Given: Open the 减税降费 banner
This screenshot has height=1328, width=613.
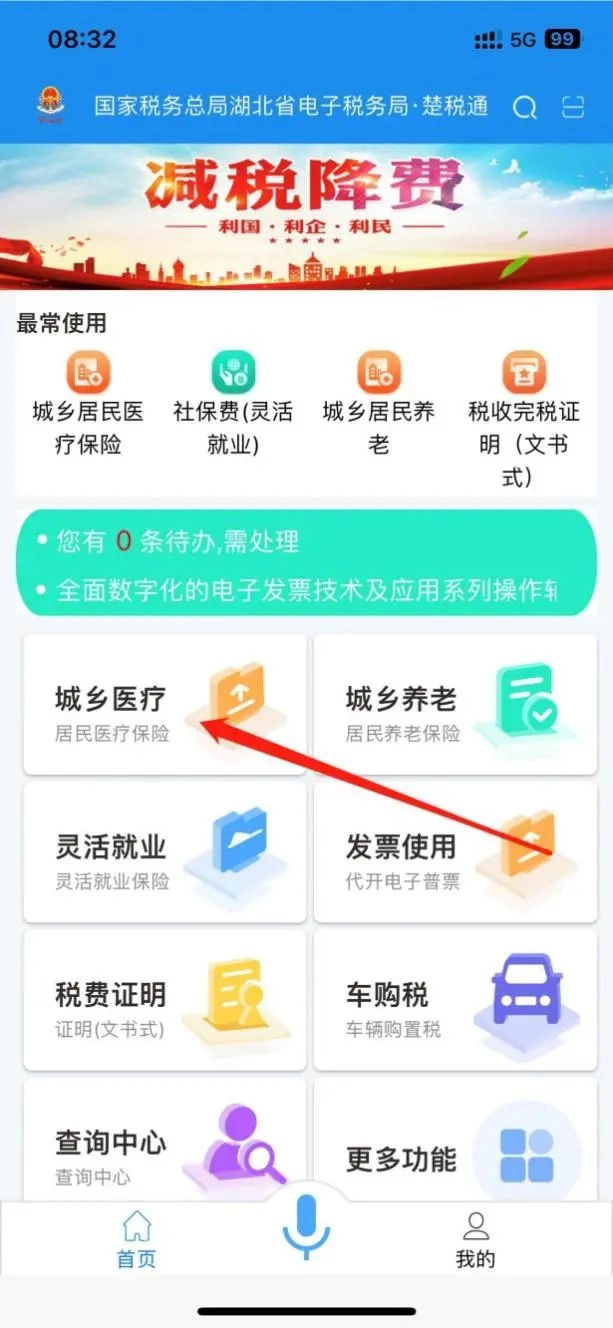Looking at the screenshot, I should pyautogui.click(x=306, y=216).
